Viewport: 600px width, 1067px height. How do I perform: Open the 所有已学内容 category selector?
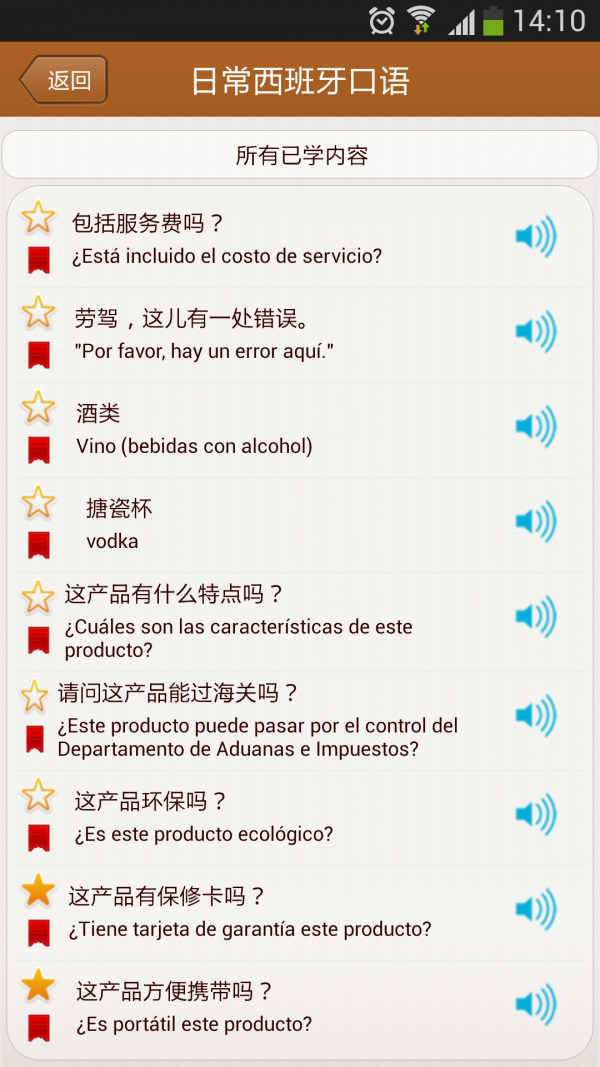tap(300, 155)
